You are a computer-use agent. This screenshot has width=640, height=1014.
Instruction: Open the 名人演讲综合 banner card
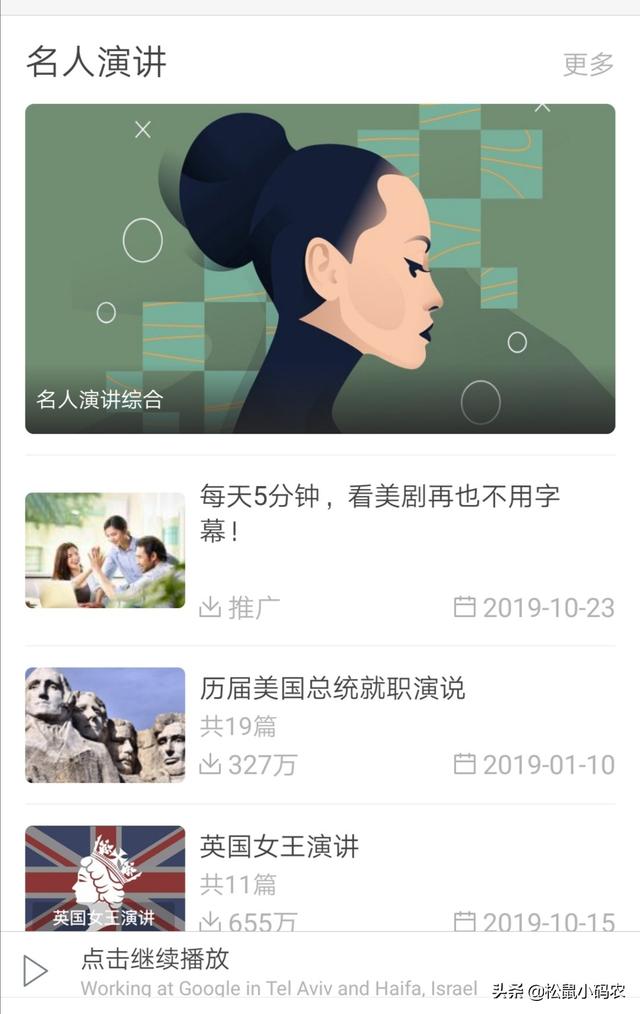[320, 268]
